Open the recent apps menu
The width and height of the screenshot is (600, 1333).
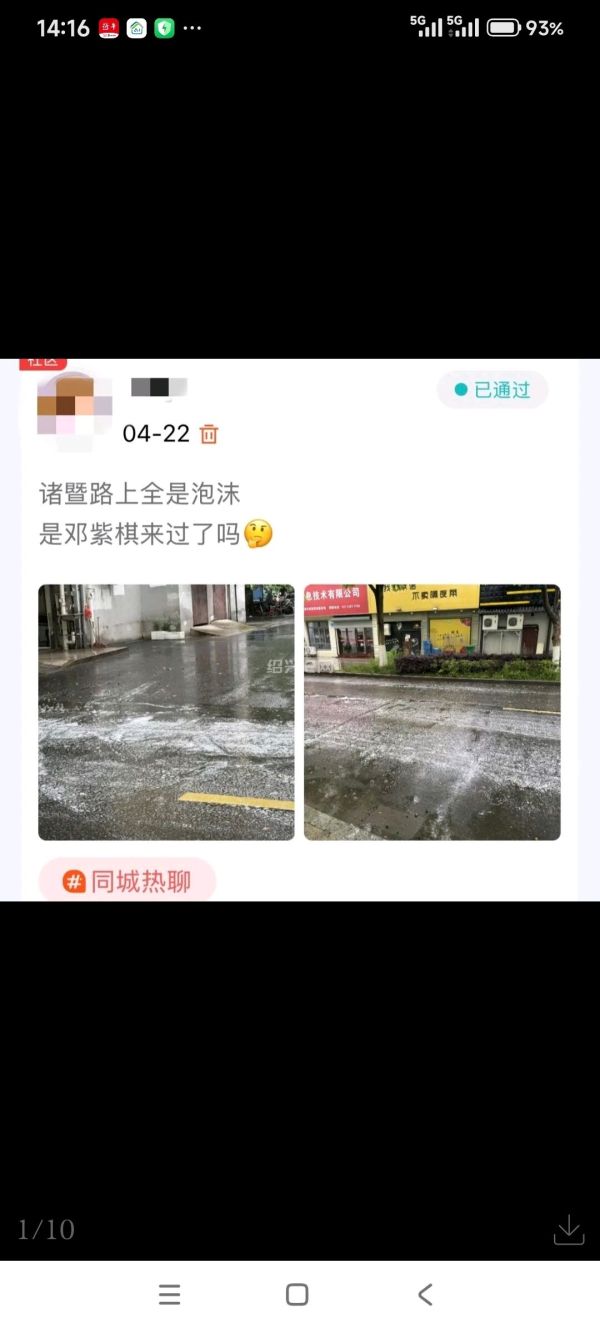point(170,1295)
